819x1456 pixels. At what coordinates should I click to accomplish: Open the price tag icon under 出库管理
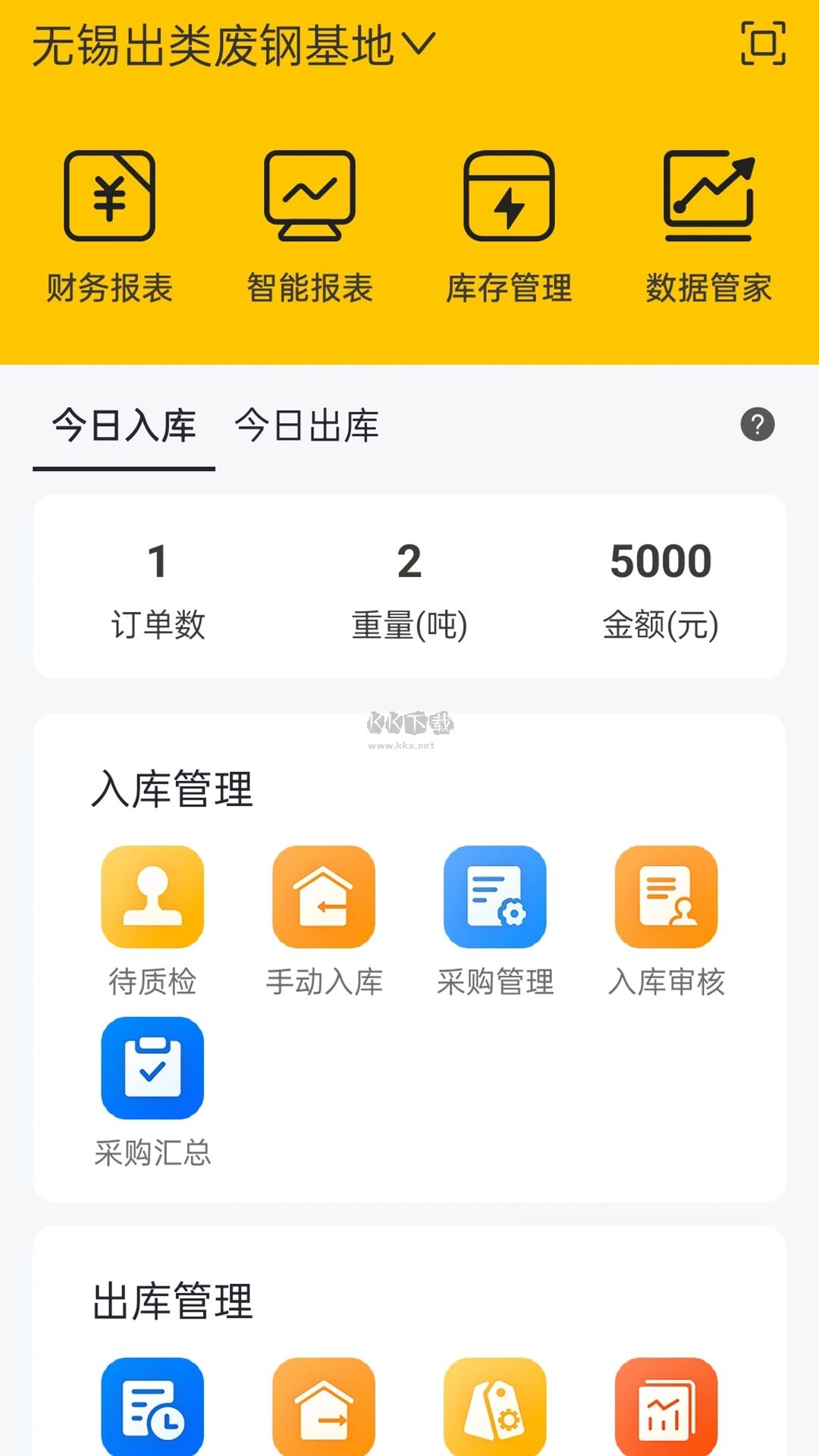495,1407
